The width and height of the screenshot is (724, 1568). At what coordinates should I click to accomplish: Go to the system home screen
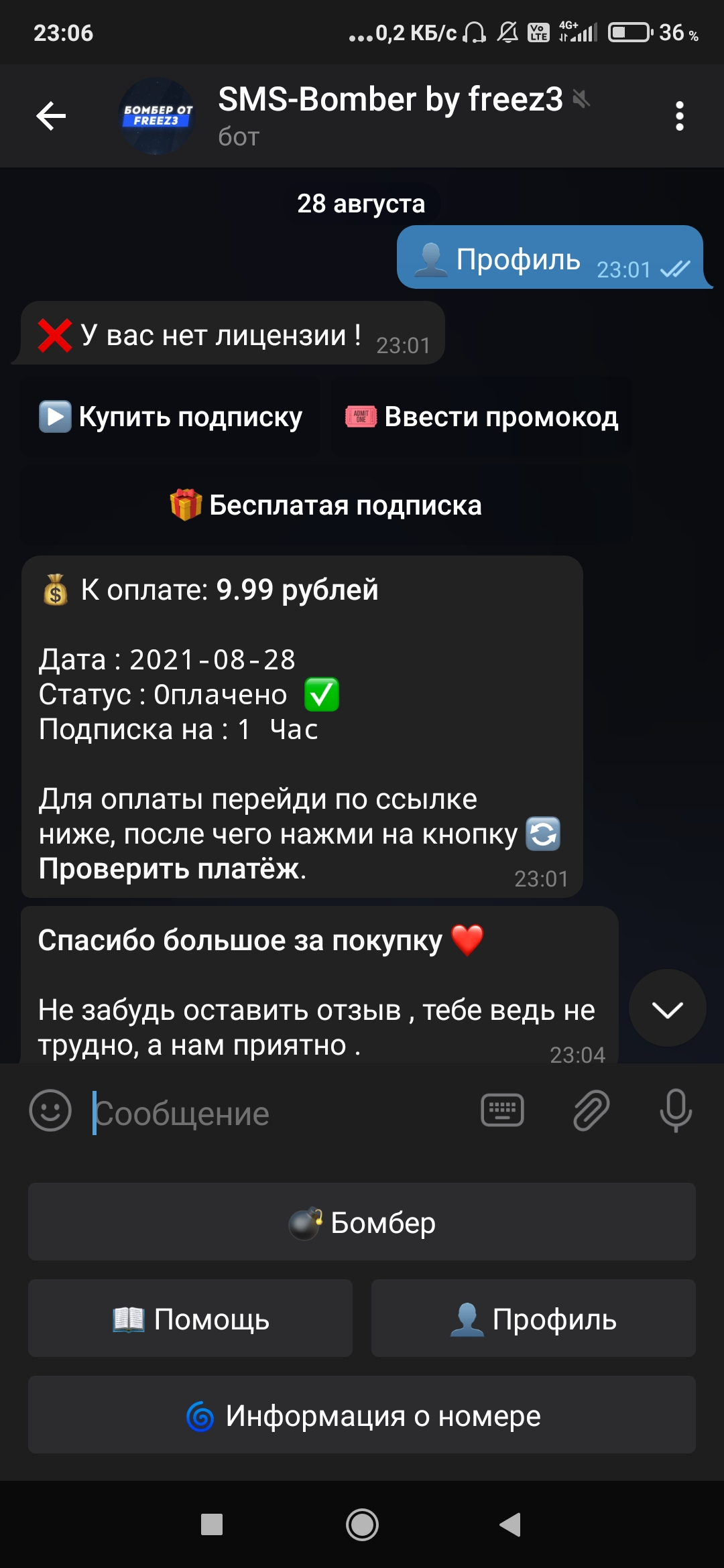(x=362, y=1524)
